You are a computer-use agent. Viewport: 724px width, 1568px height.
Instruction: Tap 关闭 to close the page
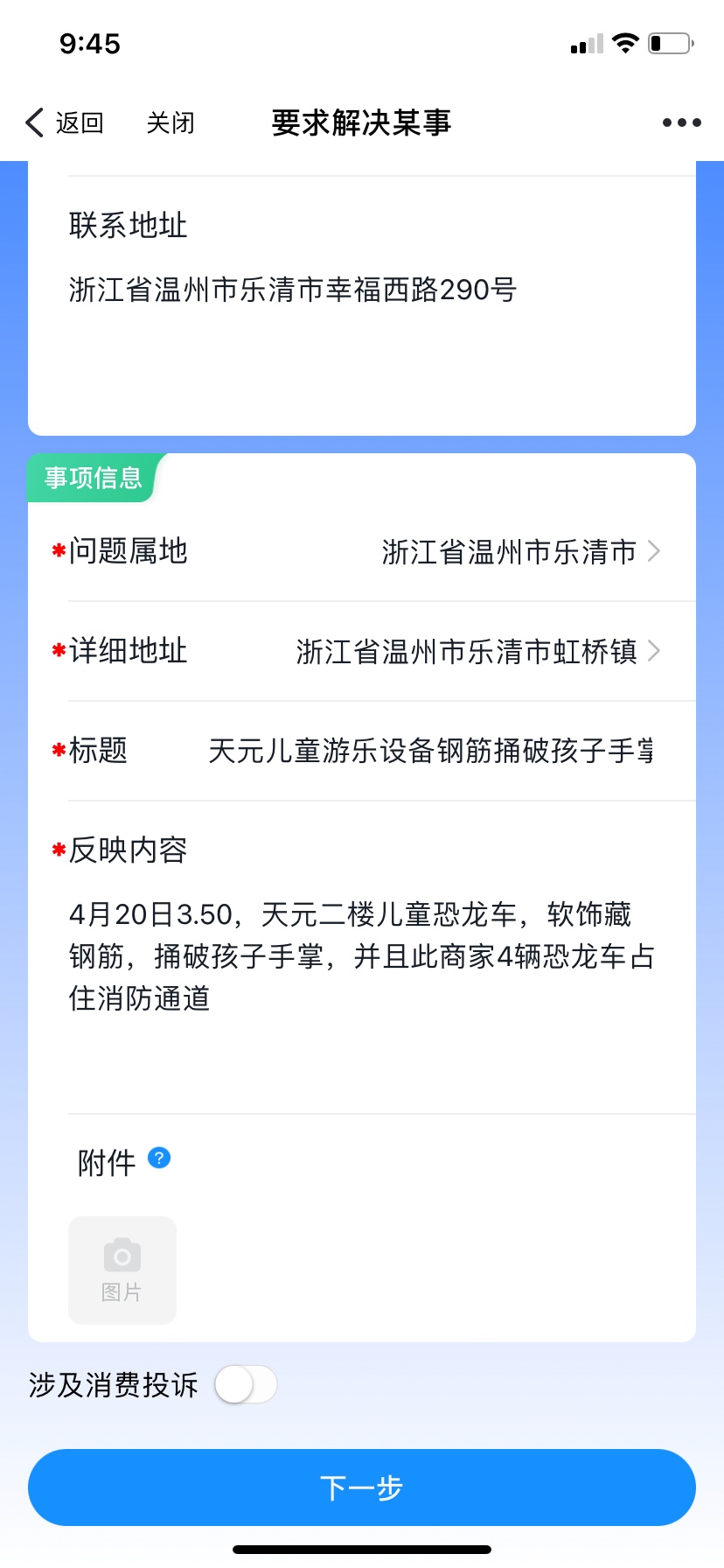[171, 122]
